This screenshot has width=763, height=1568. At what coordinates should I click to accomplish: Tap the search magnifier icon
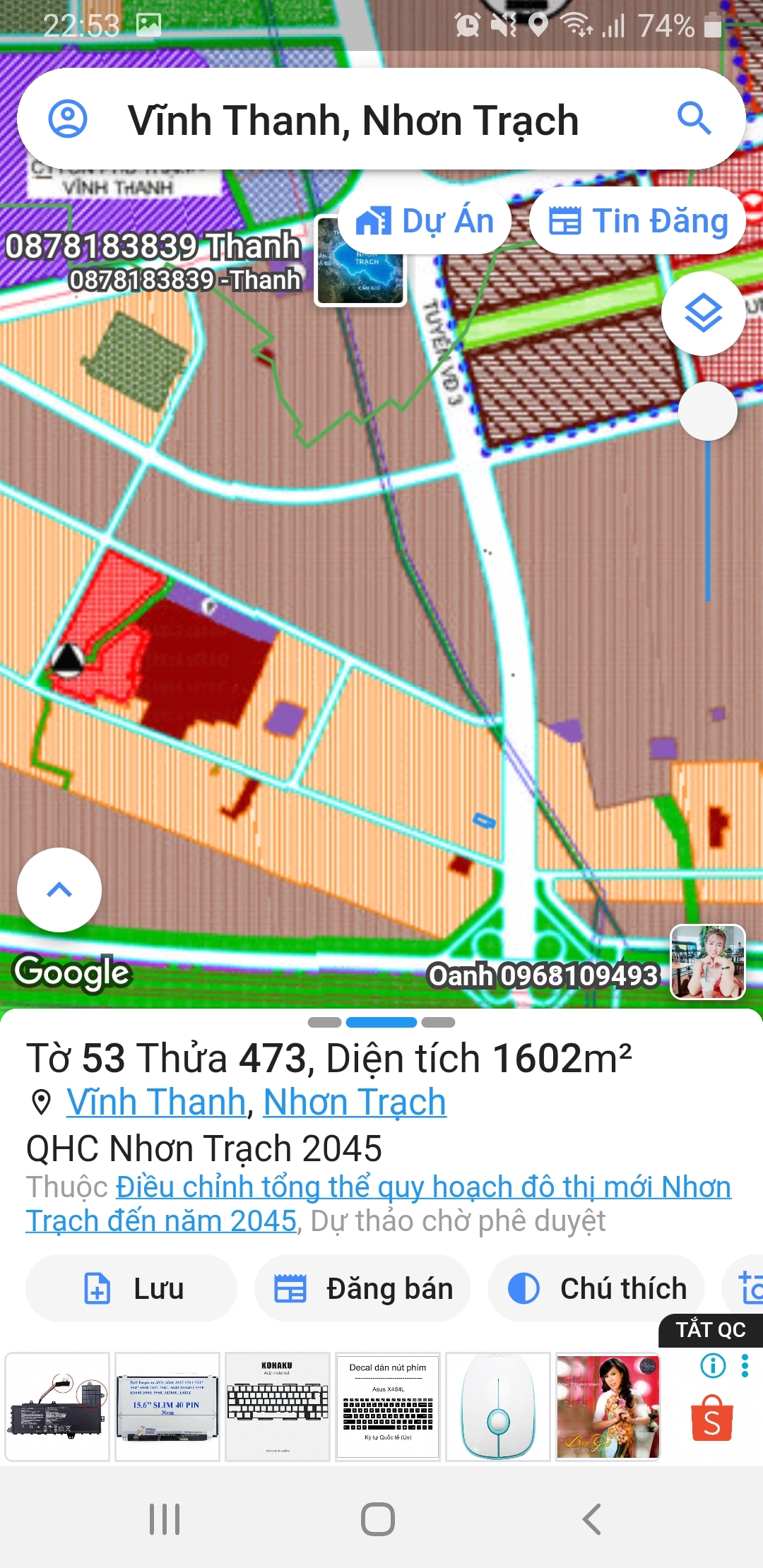pyautogui.click(x=694, y=119)
